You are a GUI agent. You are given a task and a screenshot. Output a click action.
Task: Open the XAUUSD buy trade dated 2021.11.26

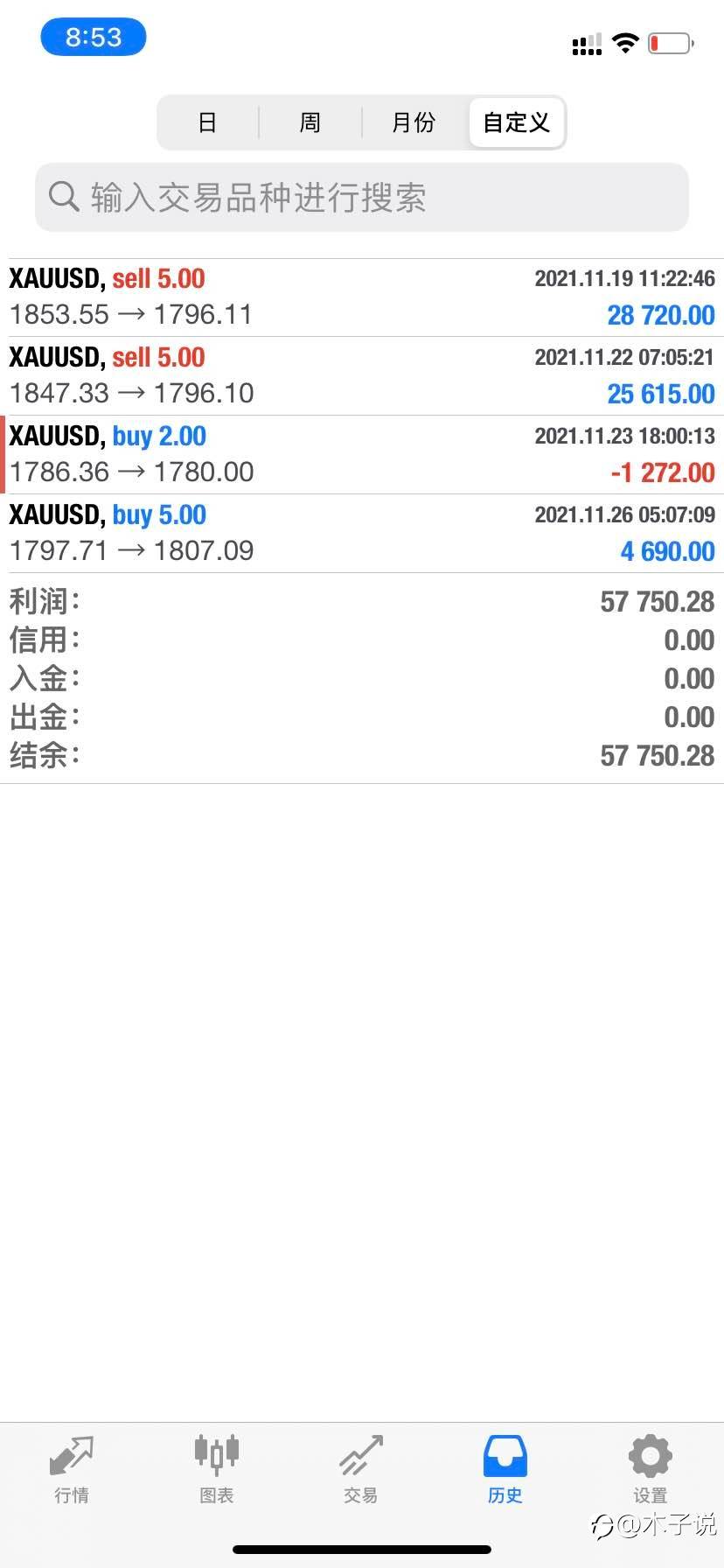pyautogui.click(x=362, y=534)
